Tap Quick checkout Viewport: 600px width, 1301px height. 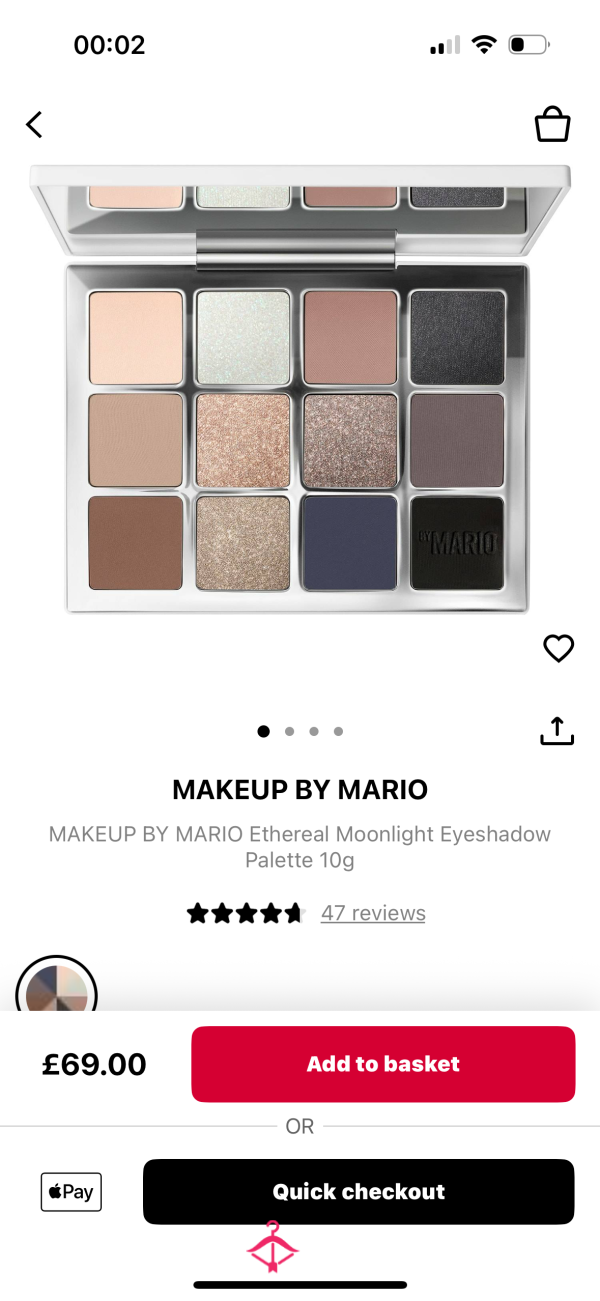coord(359,1192)
